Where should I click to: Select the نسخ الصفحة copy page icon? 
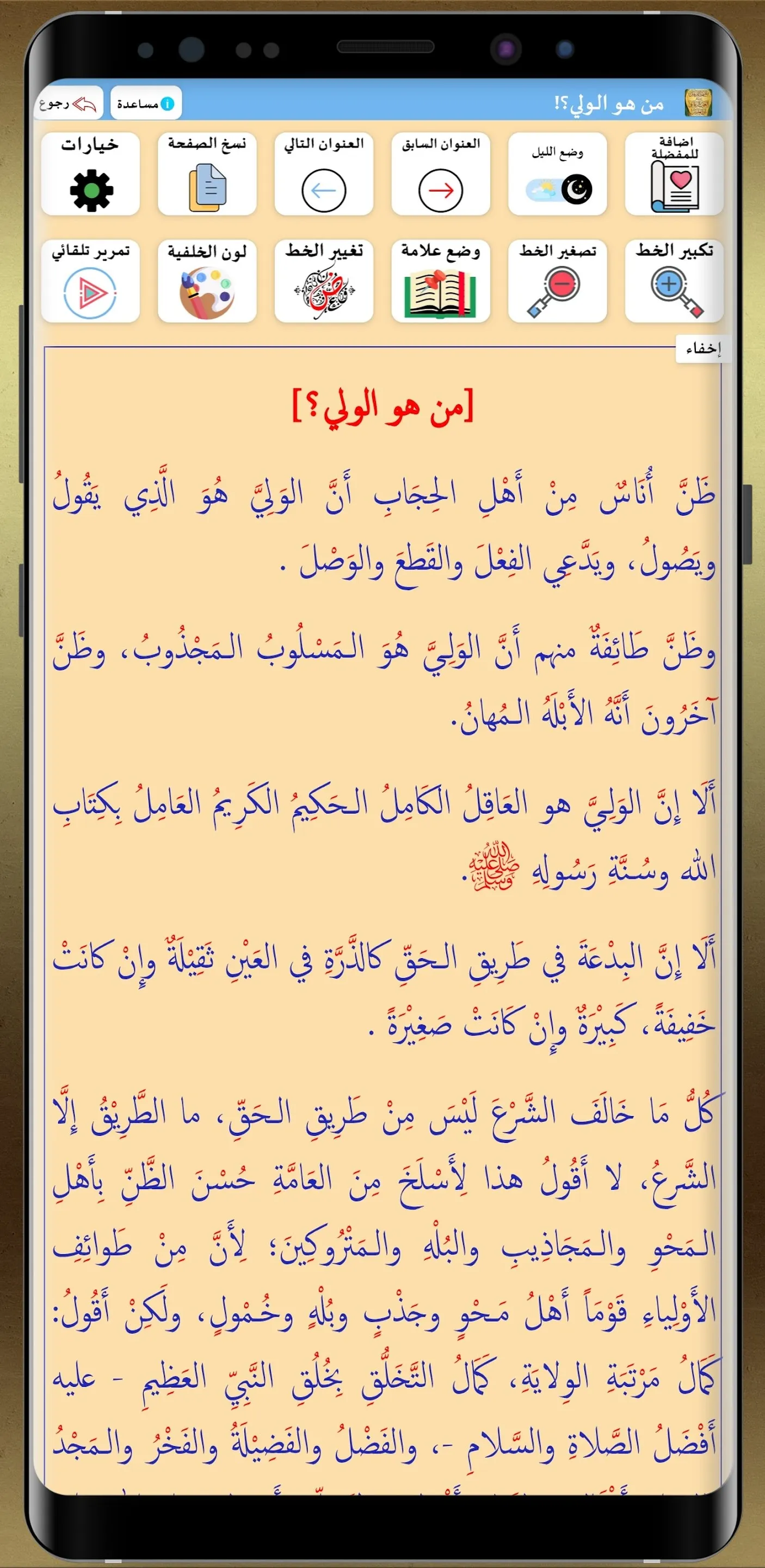pos(207,189)
